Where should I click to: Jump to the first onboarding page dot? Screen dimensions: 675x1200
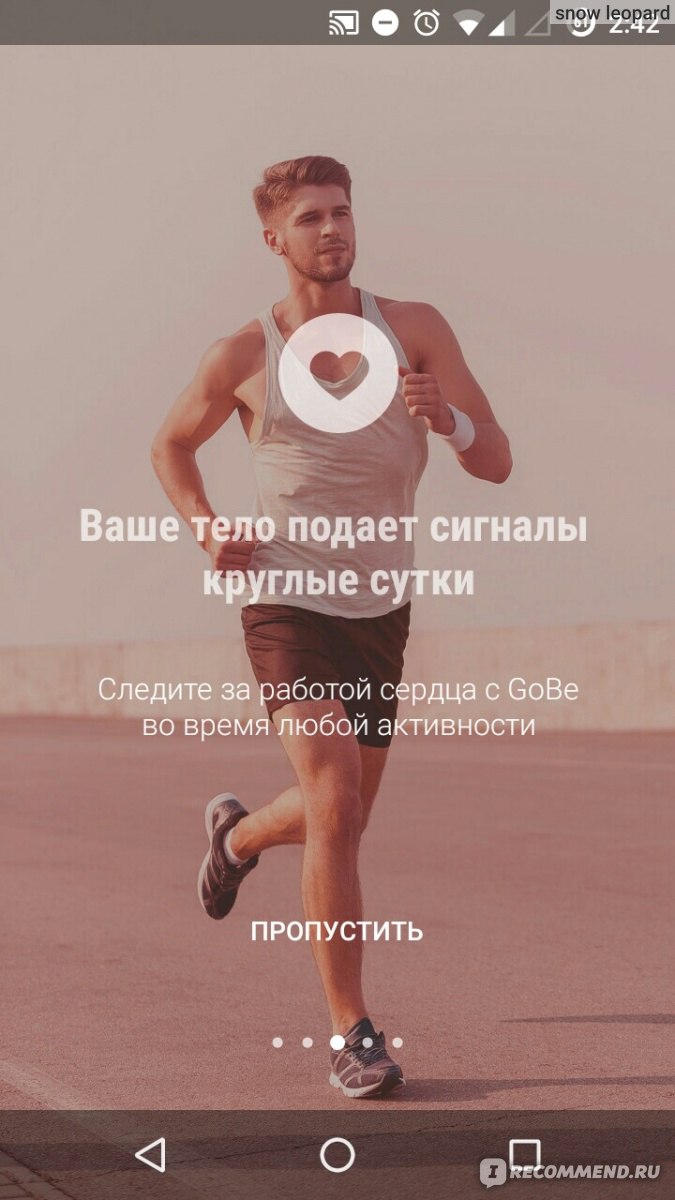click(x=277, y=1042)
